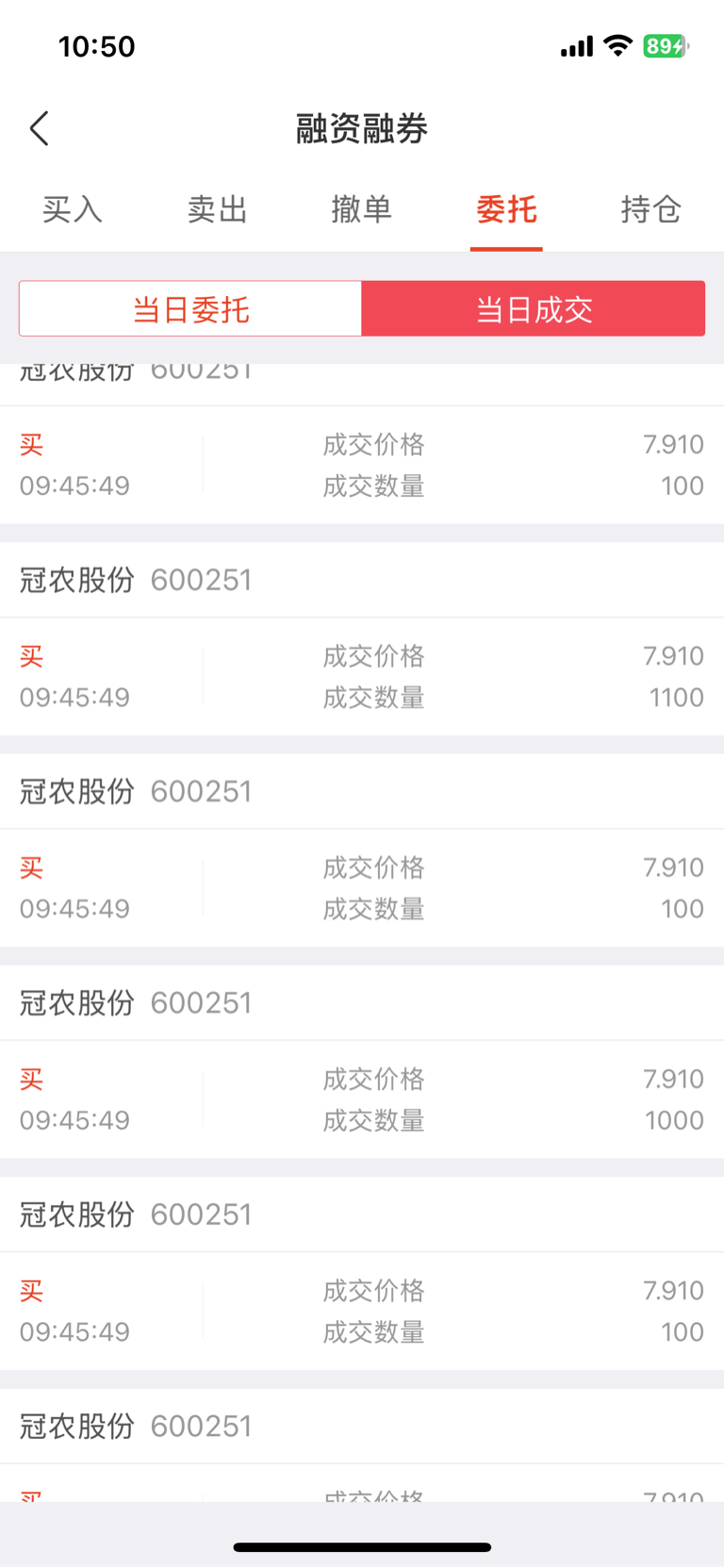Go back using the top-left arrow
This screenshot has height=1568, width=724.
click(40, 128)
